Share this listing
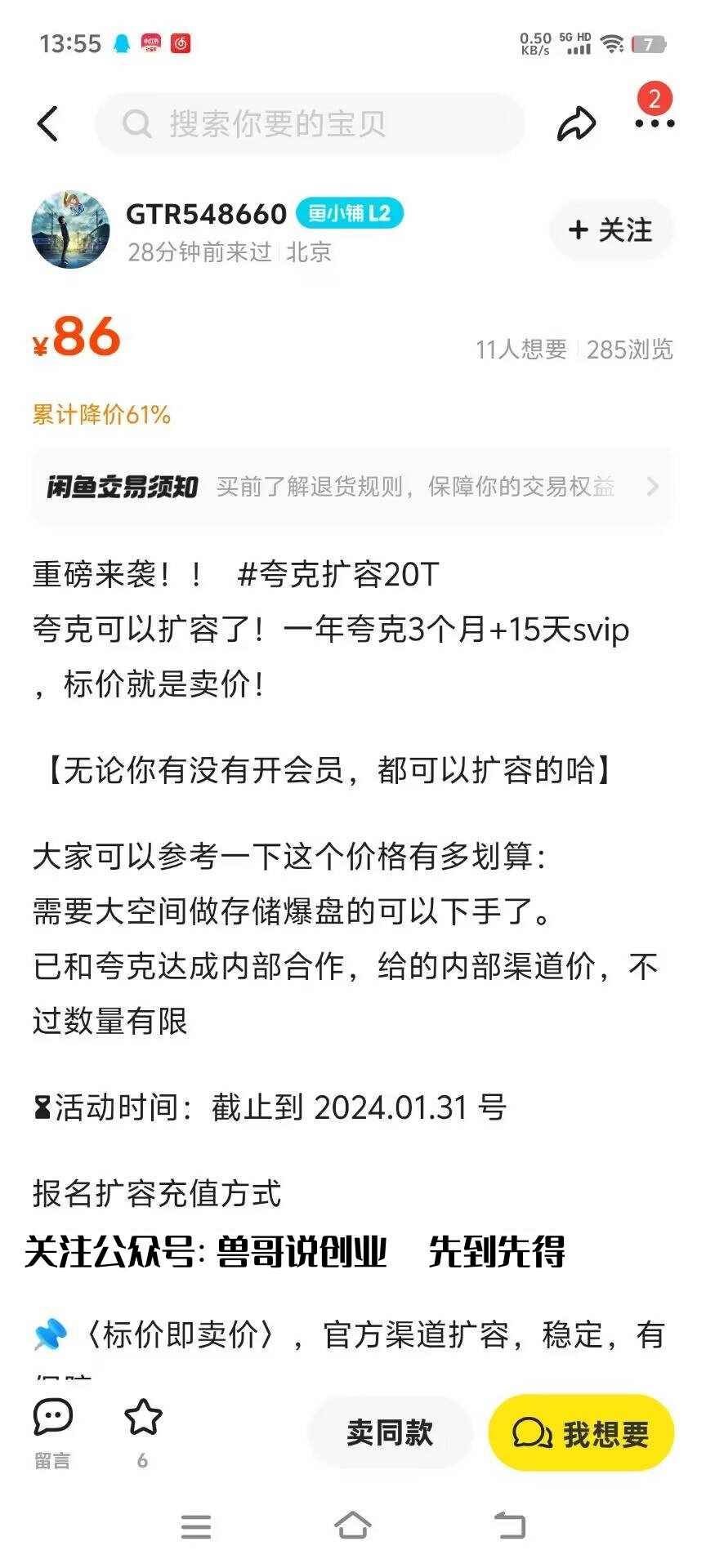706x1568 pixels. click(577, 124)
